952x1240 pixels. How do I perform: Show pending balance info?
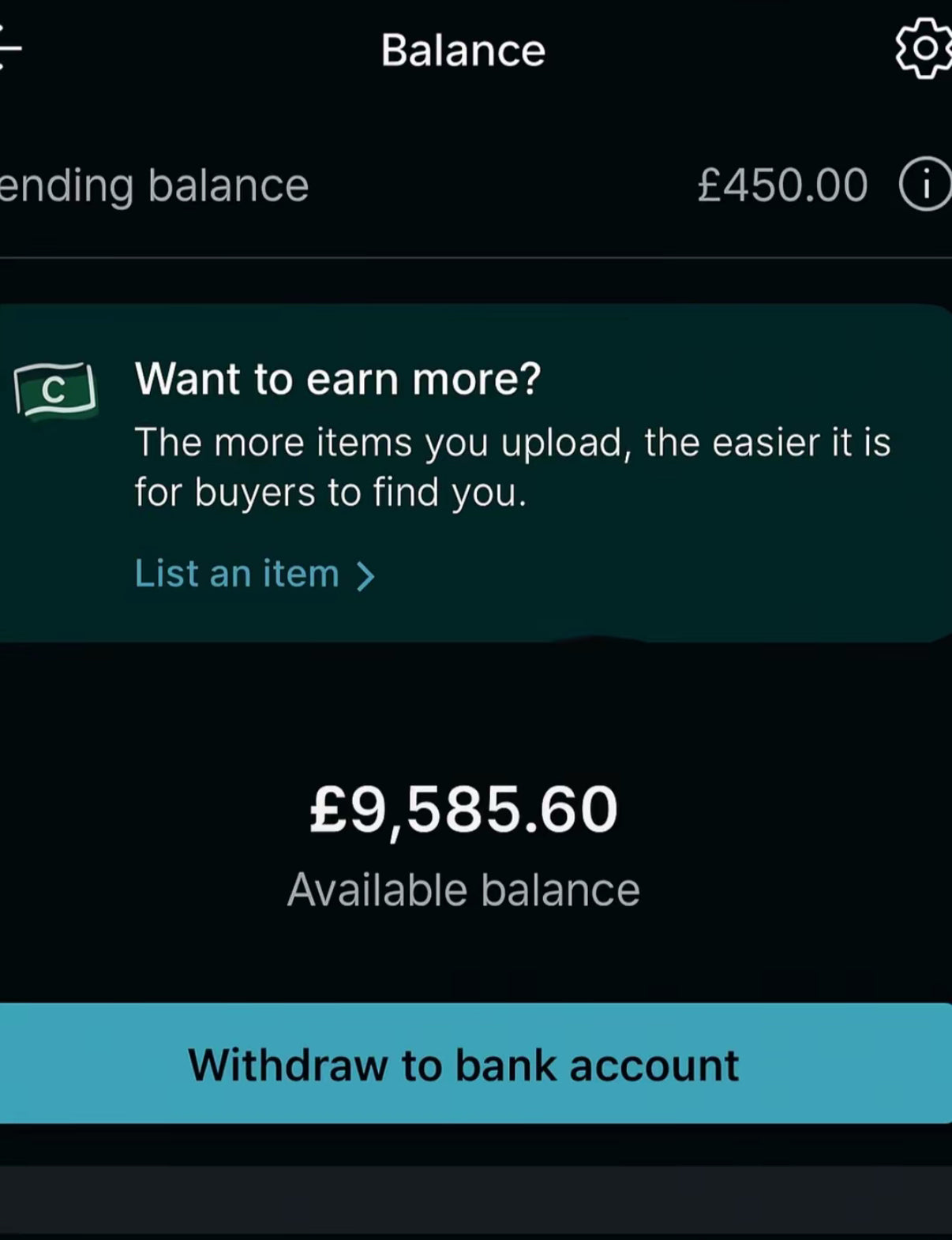pyautogui.click(x=925, y=185)
